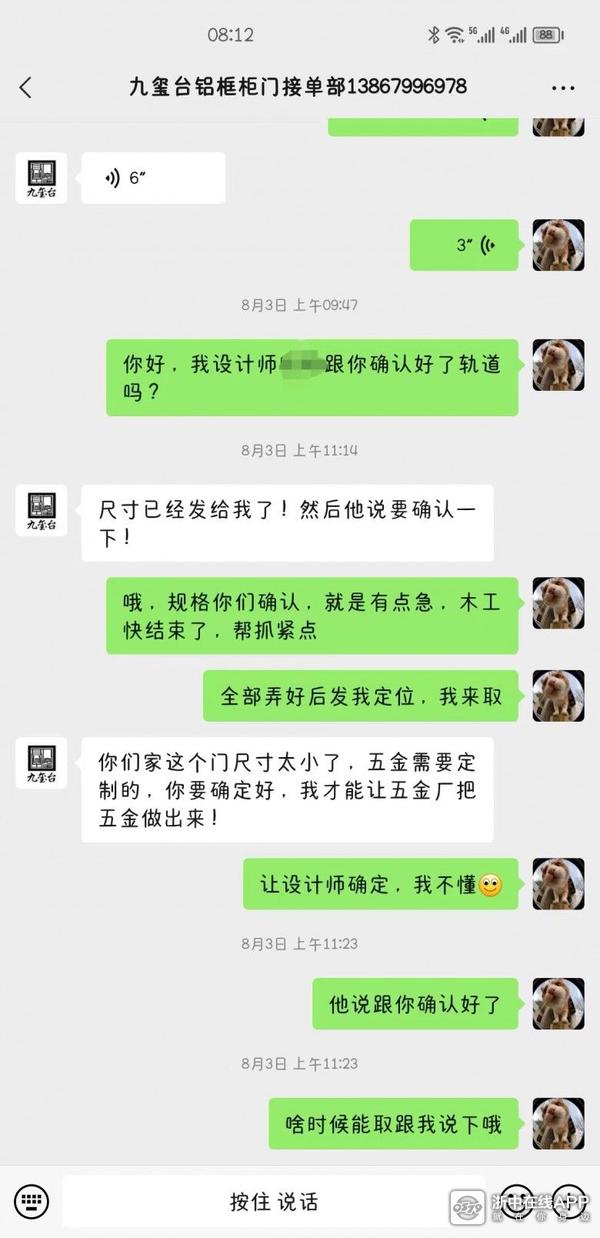Play the 6-second voice message received
The width and height of the screenshot is (600, 1238).
152,178
